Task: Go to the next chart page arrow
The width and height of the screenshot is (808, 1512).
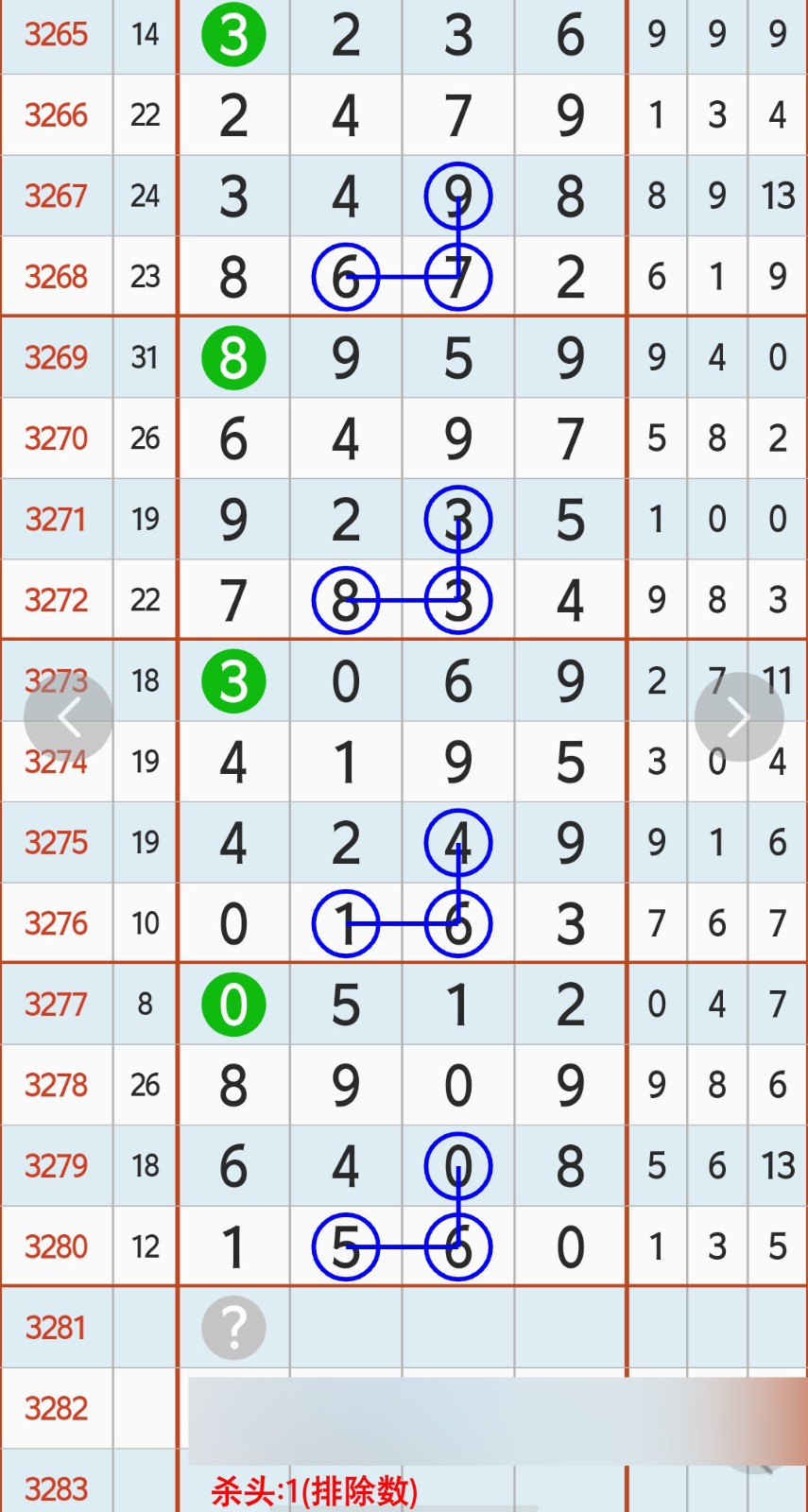Action: tap(739, 718)
